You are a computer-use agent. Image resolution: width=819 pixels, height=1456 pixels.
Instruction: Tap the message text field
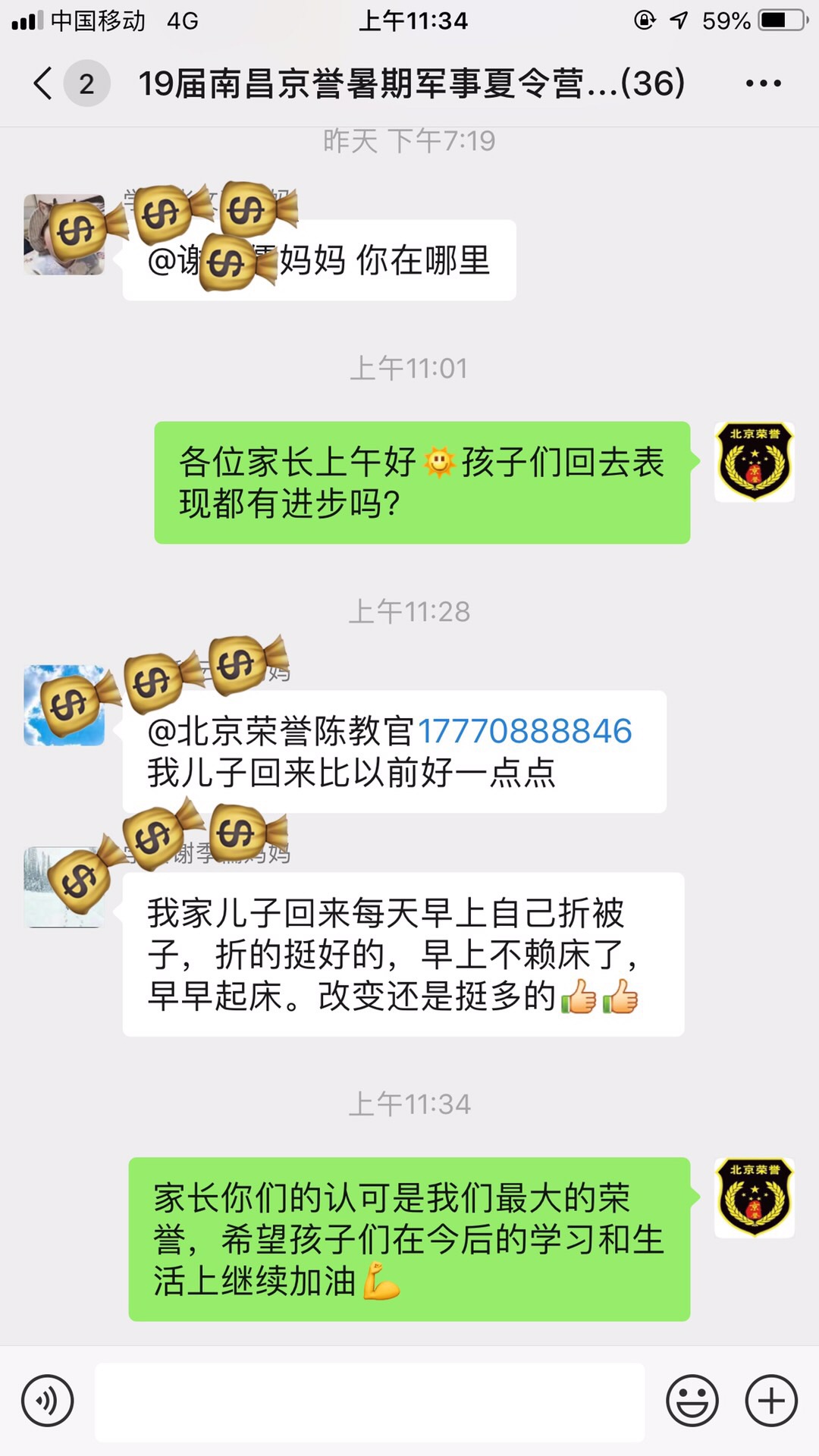pos(369,1402)
